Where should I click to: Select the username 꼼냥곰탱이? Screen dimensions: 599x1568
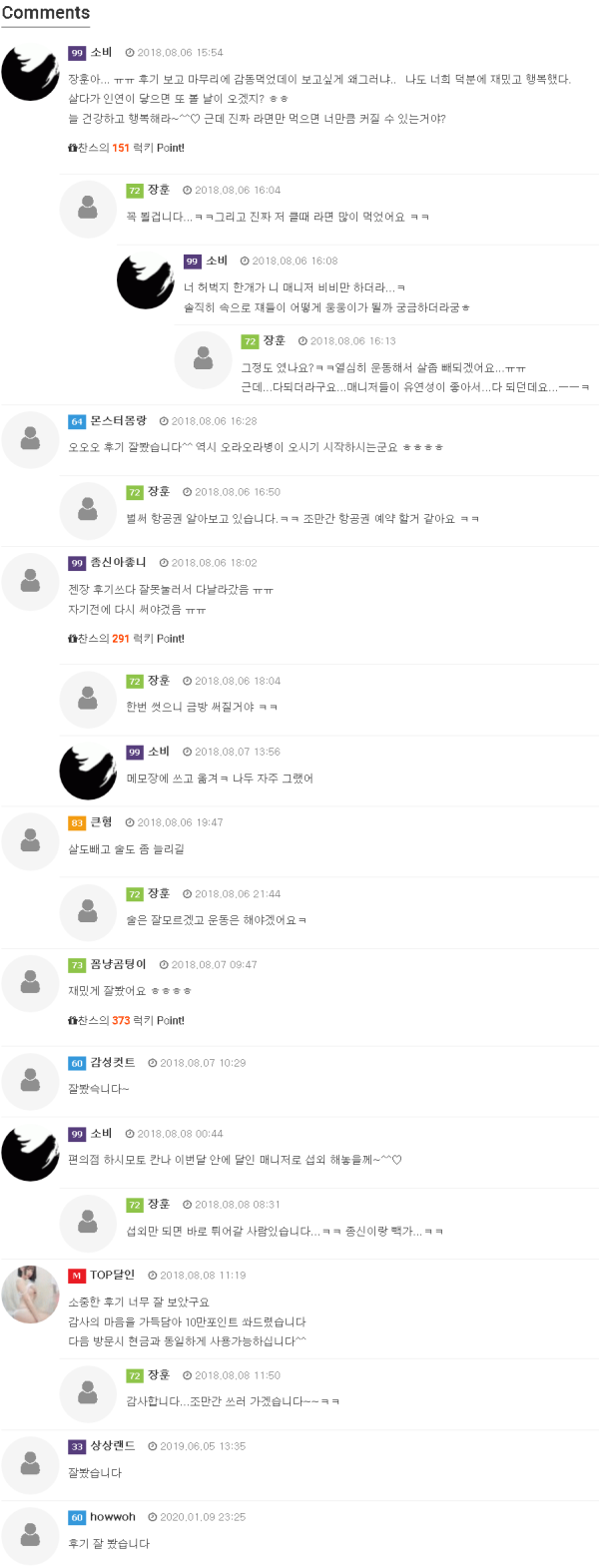click(118, 964)
